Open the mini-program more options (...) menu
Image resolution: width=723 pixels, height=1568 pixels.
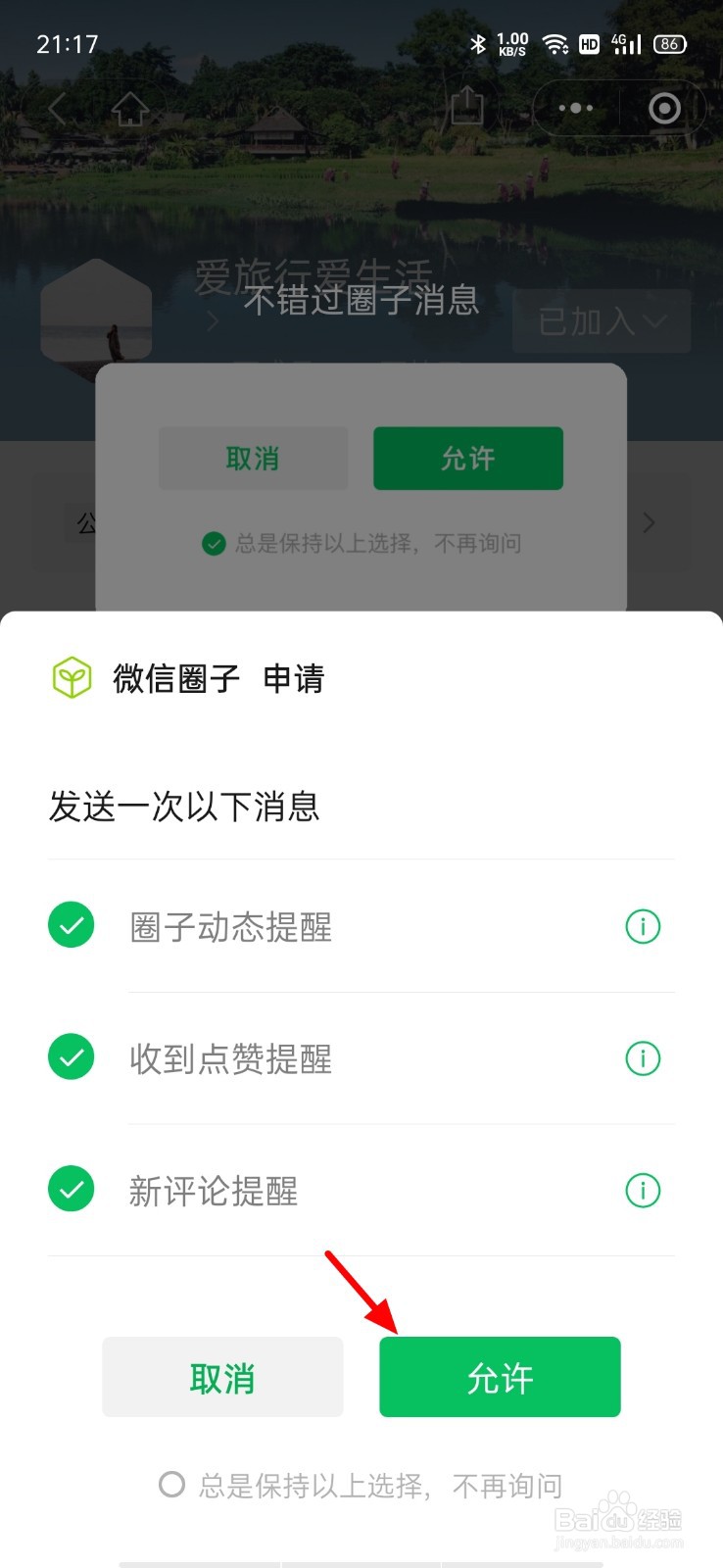click(575, 108)
